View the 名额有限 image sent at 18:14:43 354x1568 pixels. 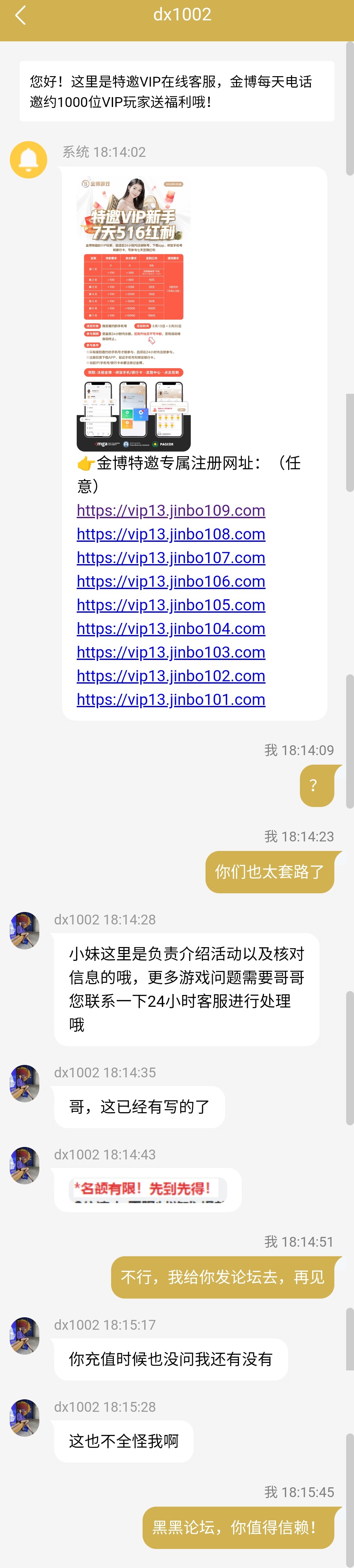[148, 1189]
